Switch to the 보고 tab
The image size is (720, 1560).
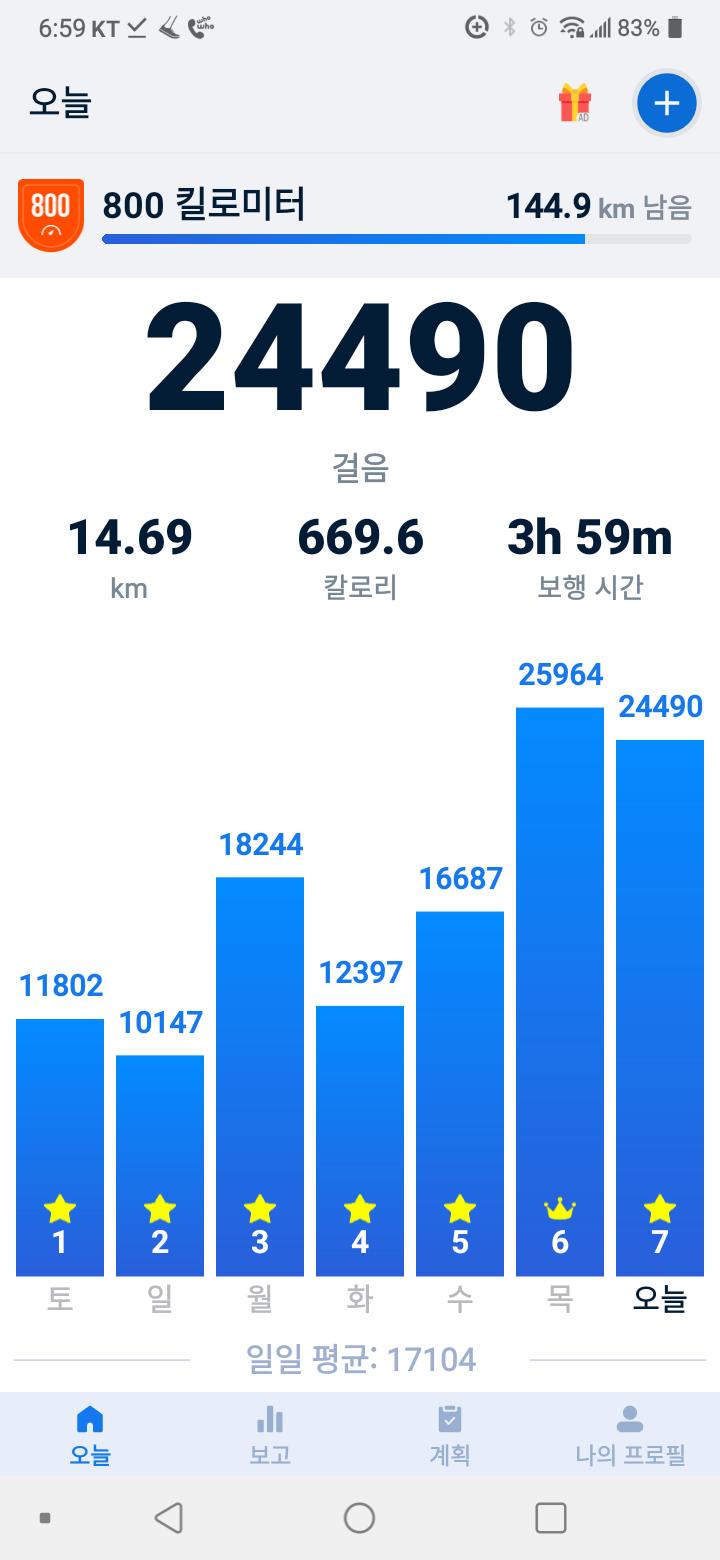(x=270, y=1434)
